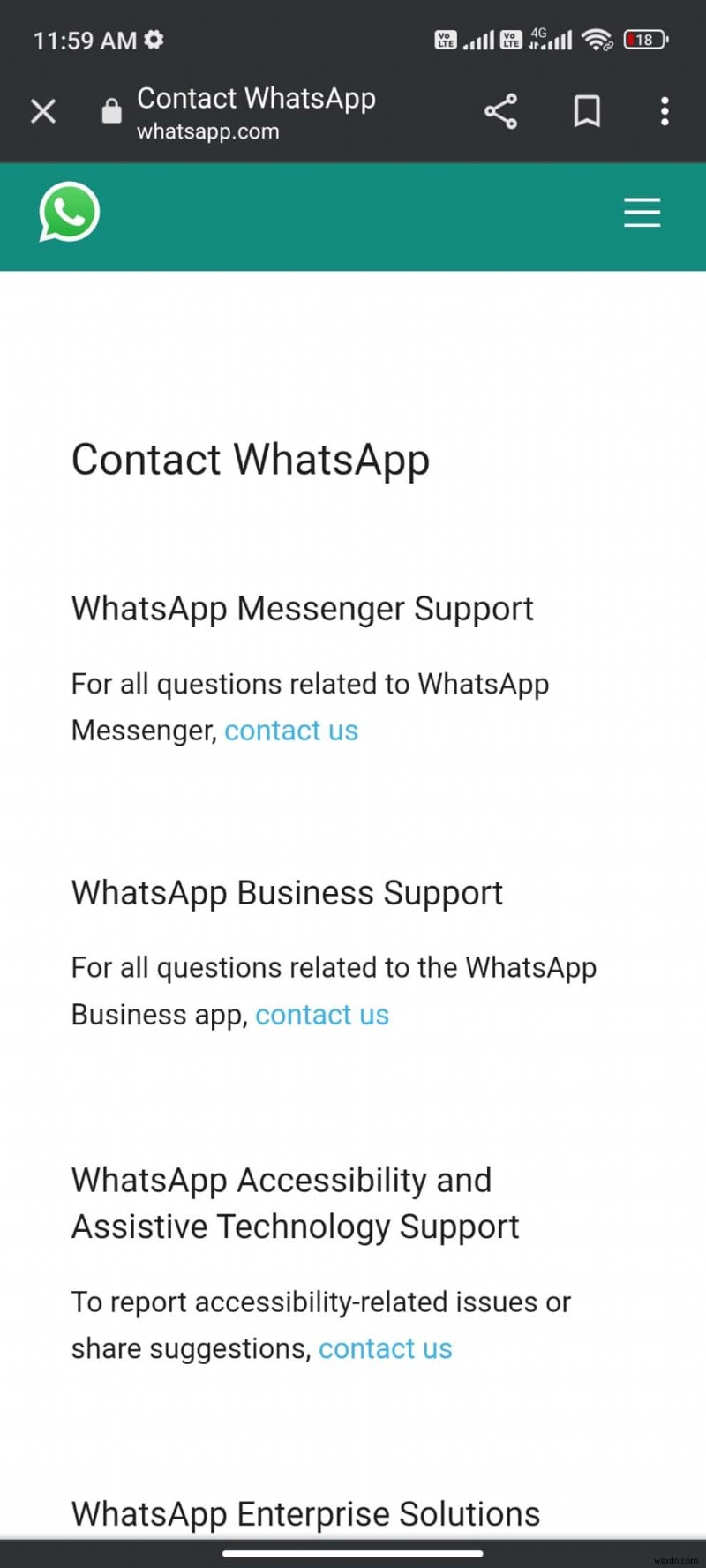Expand the hamburger navigation menu
The width and height of the screenshot is (706, 1568).
tap(642, 212)
